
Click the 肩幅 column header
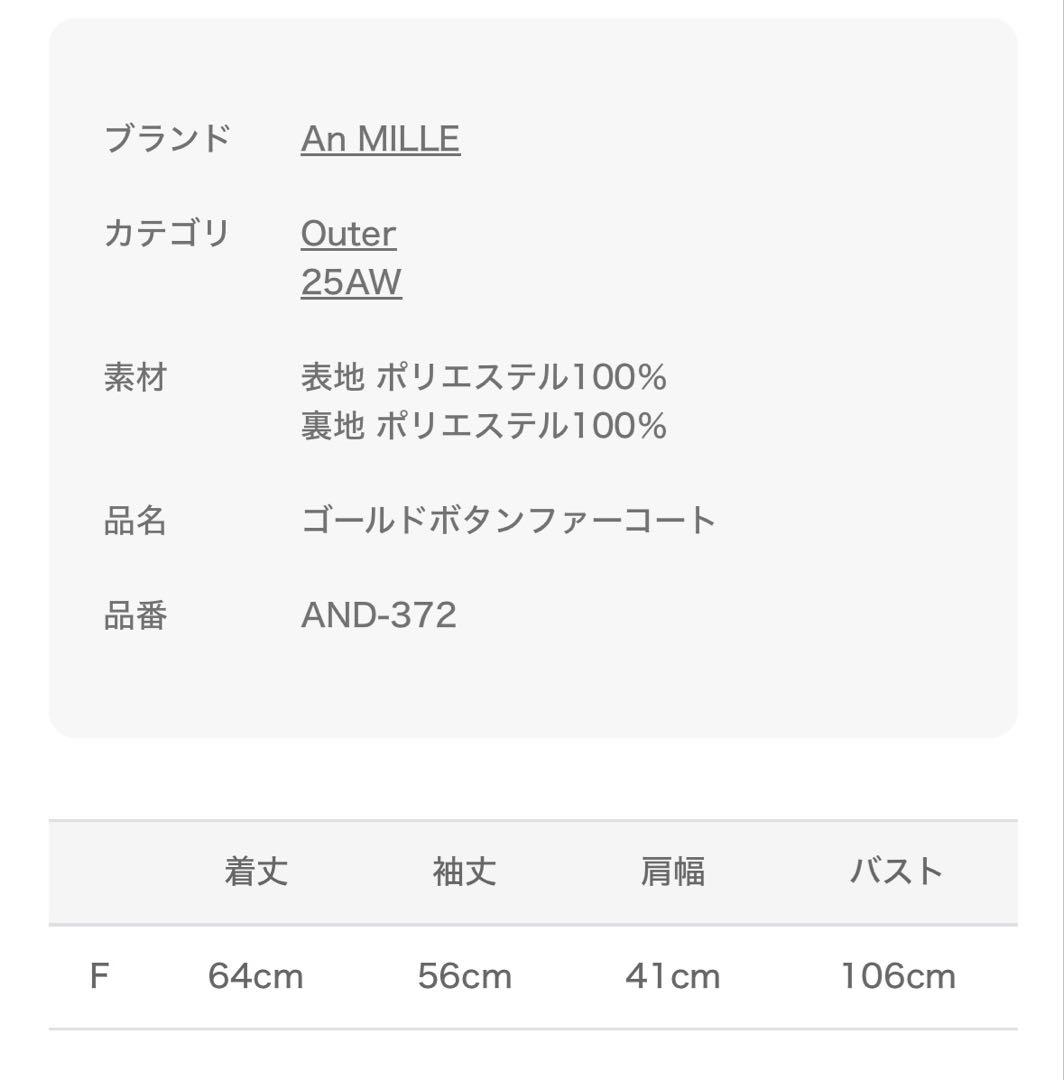point(673,871)
